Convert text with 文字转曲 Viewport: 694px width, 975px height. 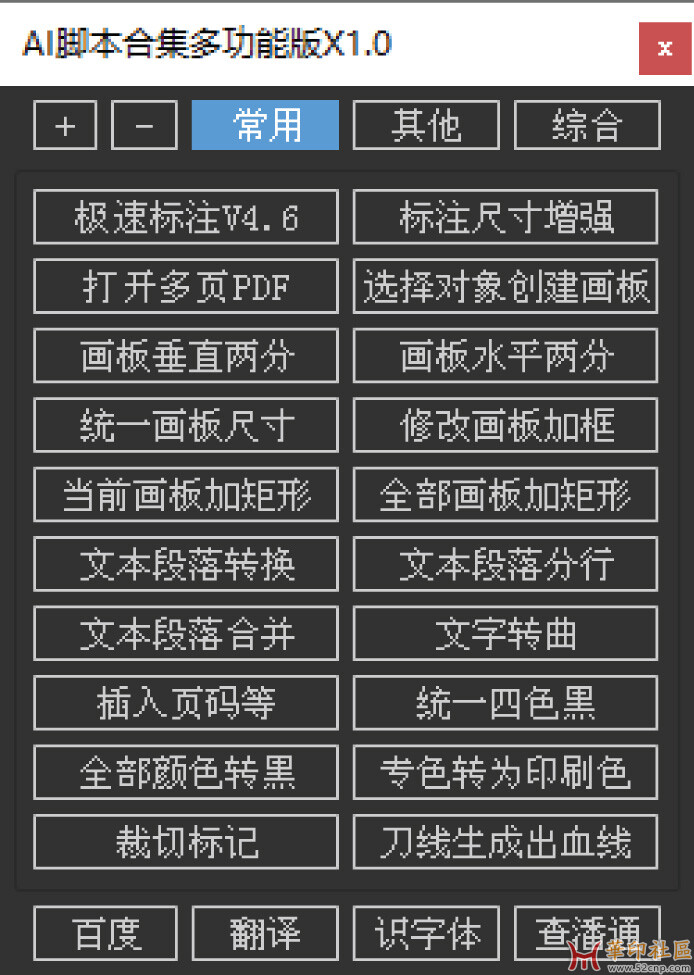point(505,634)
